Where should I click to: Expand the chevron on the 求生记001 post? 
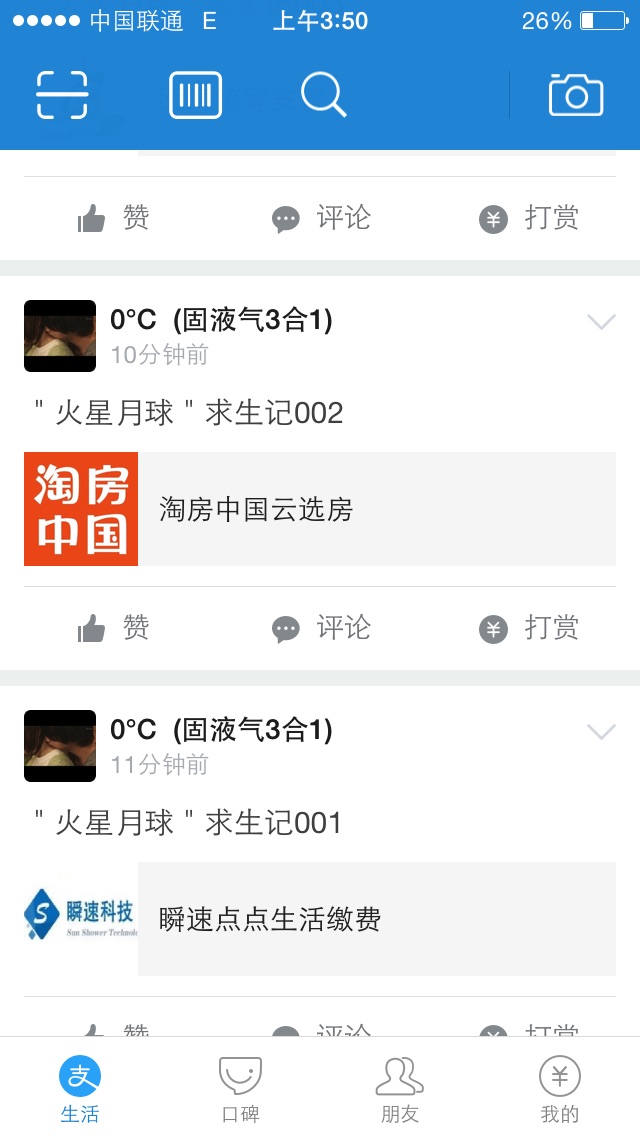(601, 732)
